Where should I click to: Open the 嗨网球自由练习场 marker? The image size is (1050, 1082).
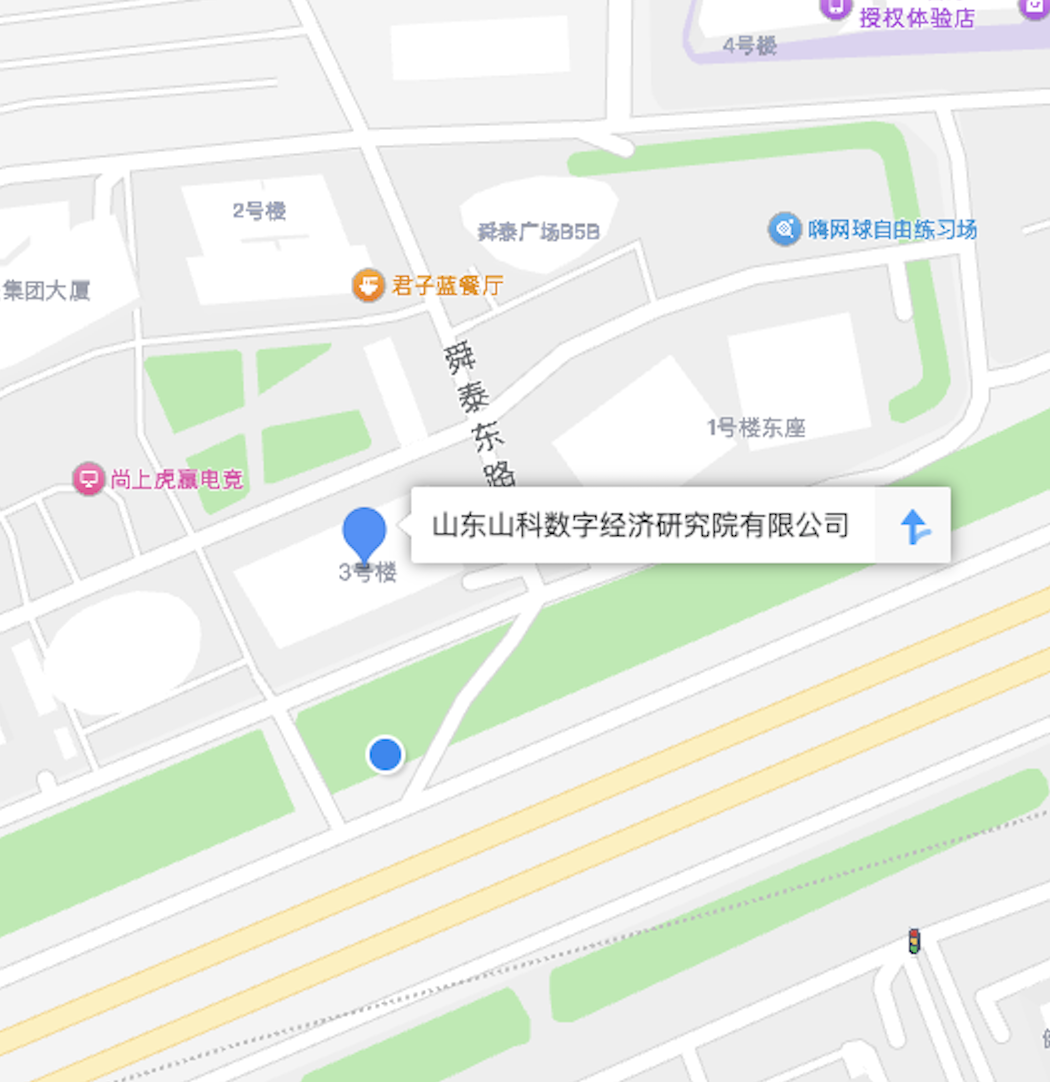(785, 229)
